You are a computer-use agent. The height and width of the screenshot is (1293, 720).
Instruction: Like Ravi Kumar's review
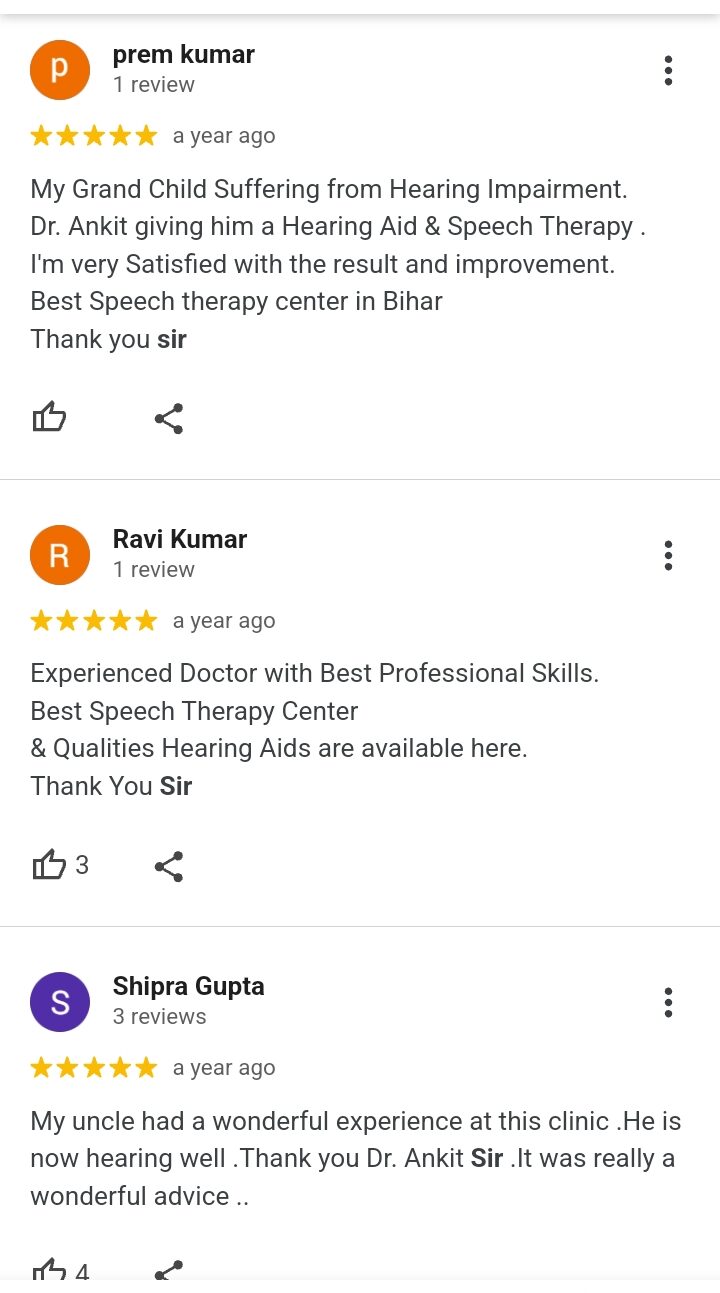pos(49,865)
